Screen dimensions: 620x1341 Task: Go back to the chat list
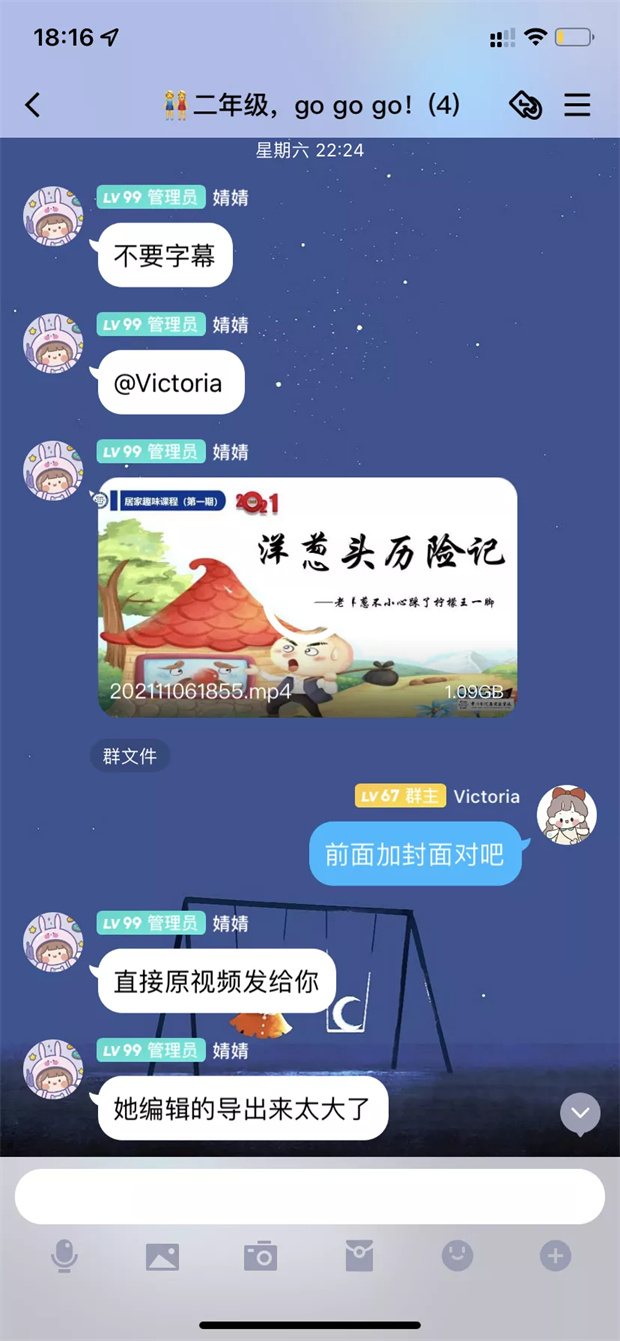coord(33,105)
